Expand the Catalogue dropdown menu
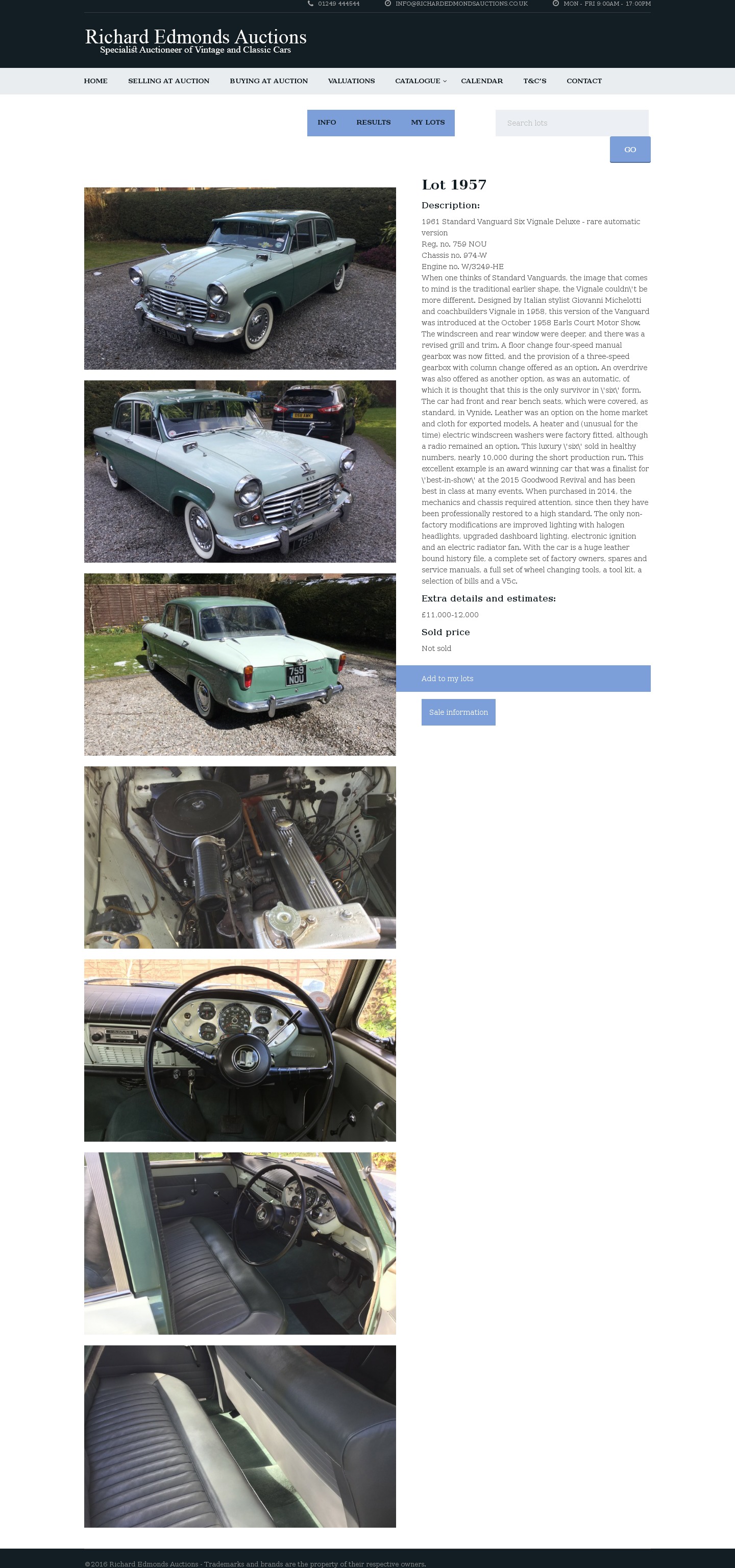This screenshot has height=1568, width=735. [421, 81]
